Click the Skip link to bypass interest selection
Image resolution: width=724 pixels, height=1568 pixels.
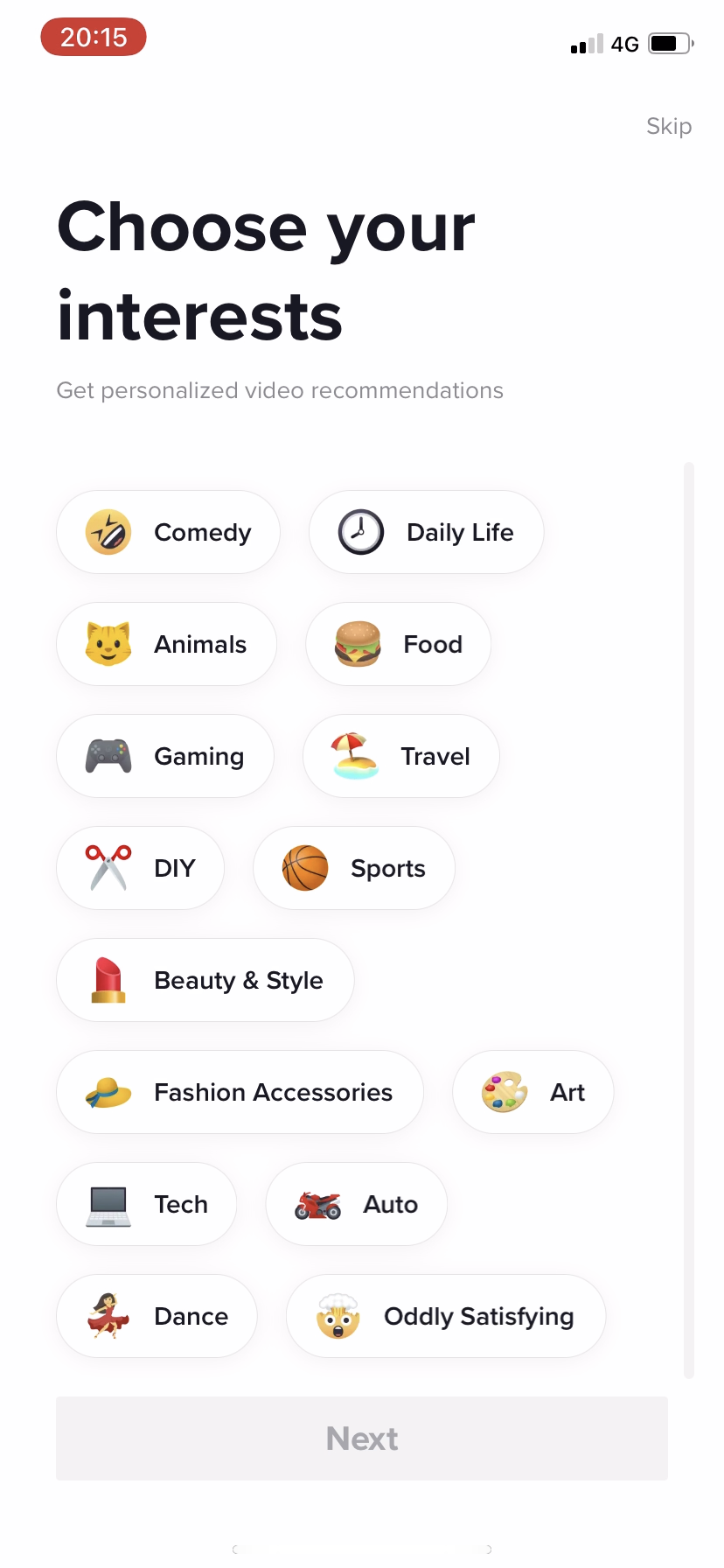(668, 126)
